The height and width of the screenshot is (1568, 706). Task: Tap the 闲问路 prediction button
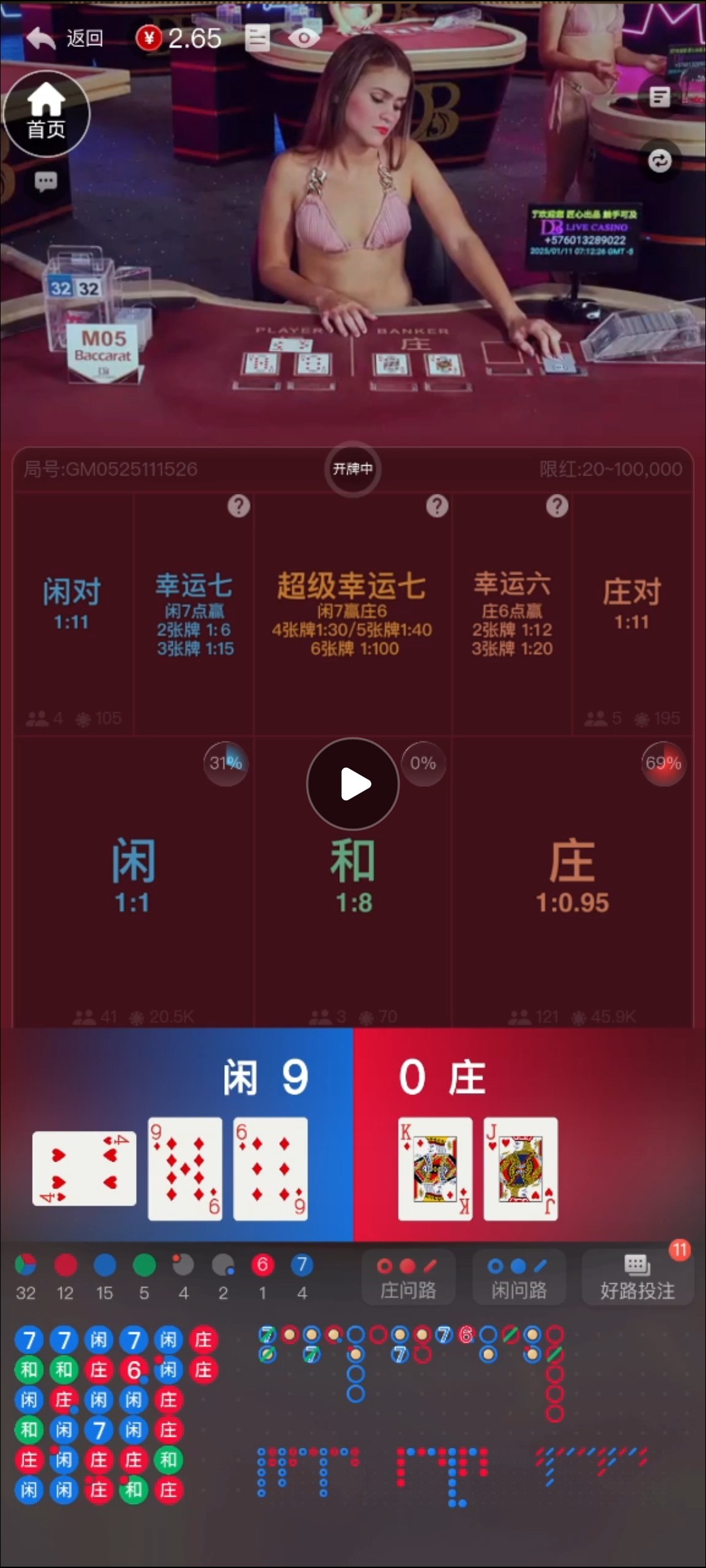coord(519,1278)
